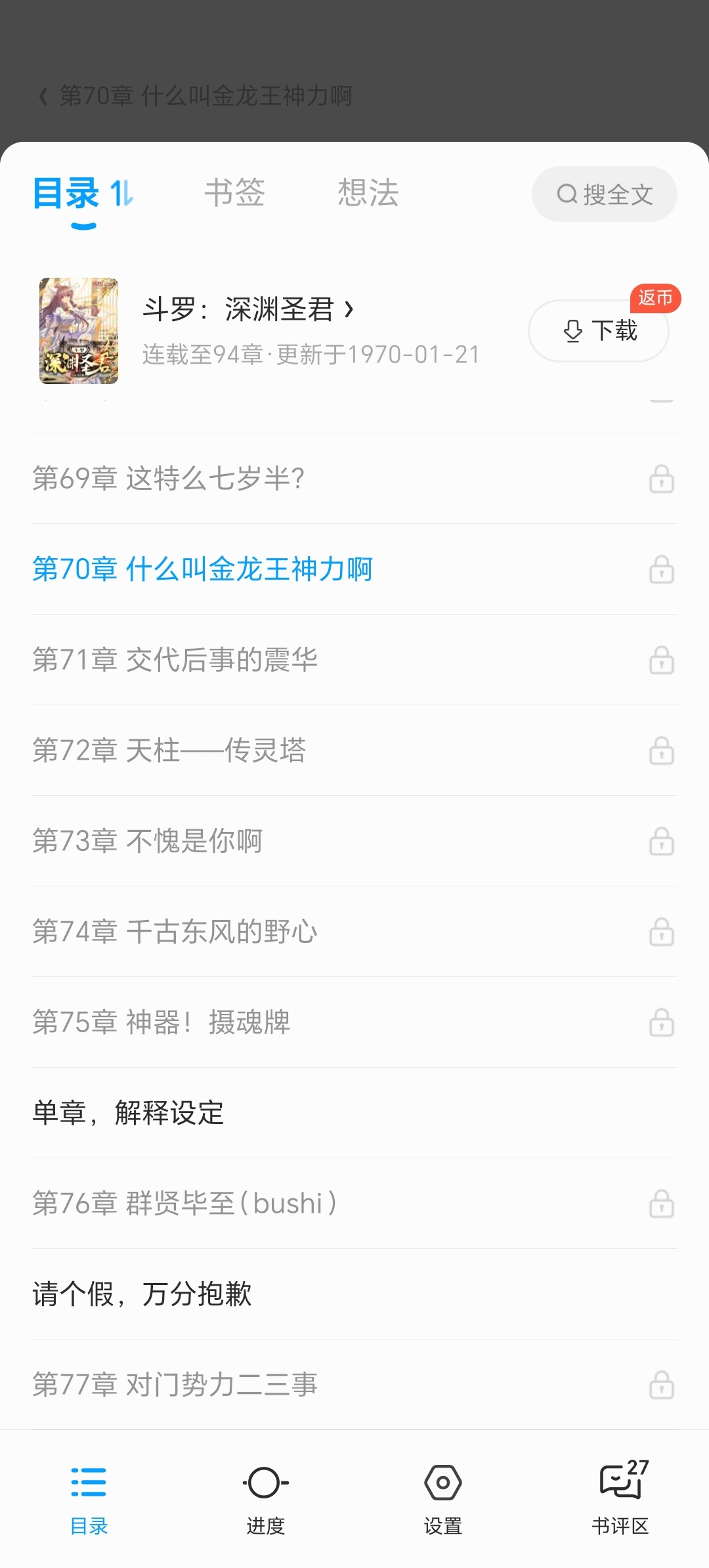Open chapter 第75章 神器！摄魂牌
This screenshot has height=1568, width=709.
(x=161, y=1022)
